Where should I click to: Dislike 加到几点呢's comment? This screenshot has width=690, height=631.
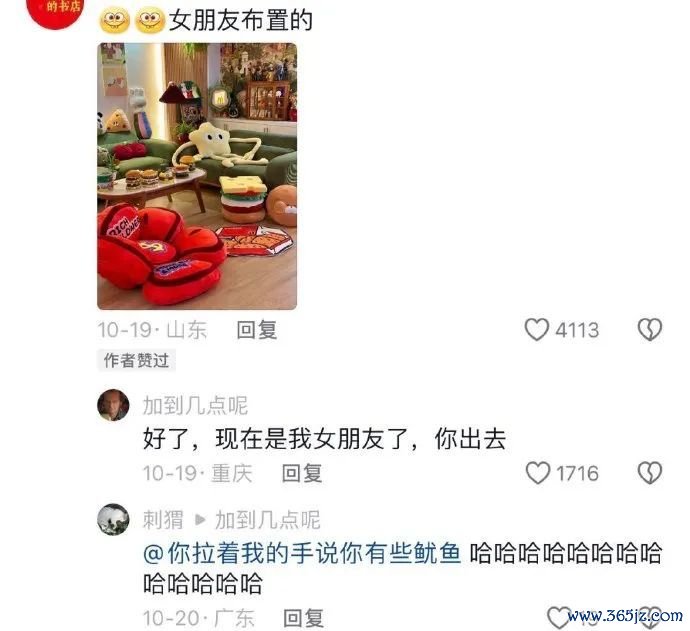650,472
